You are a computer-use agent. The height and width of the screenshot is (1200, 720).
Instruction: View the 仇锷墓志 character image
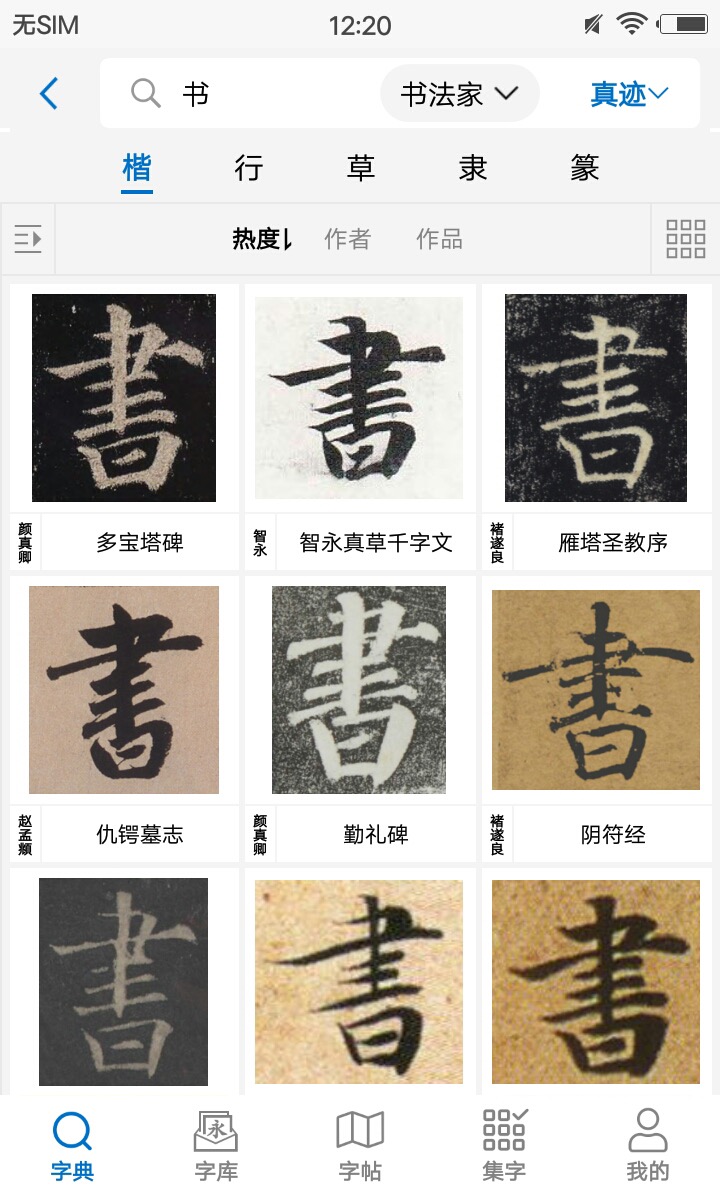click(124, 690)
